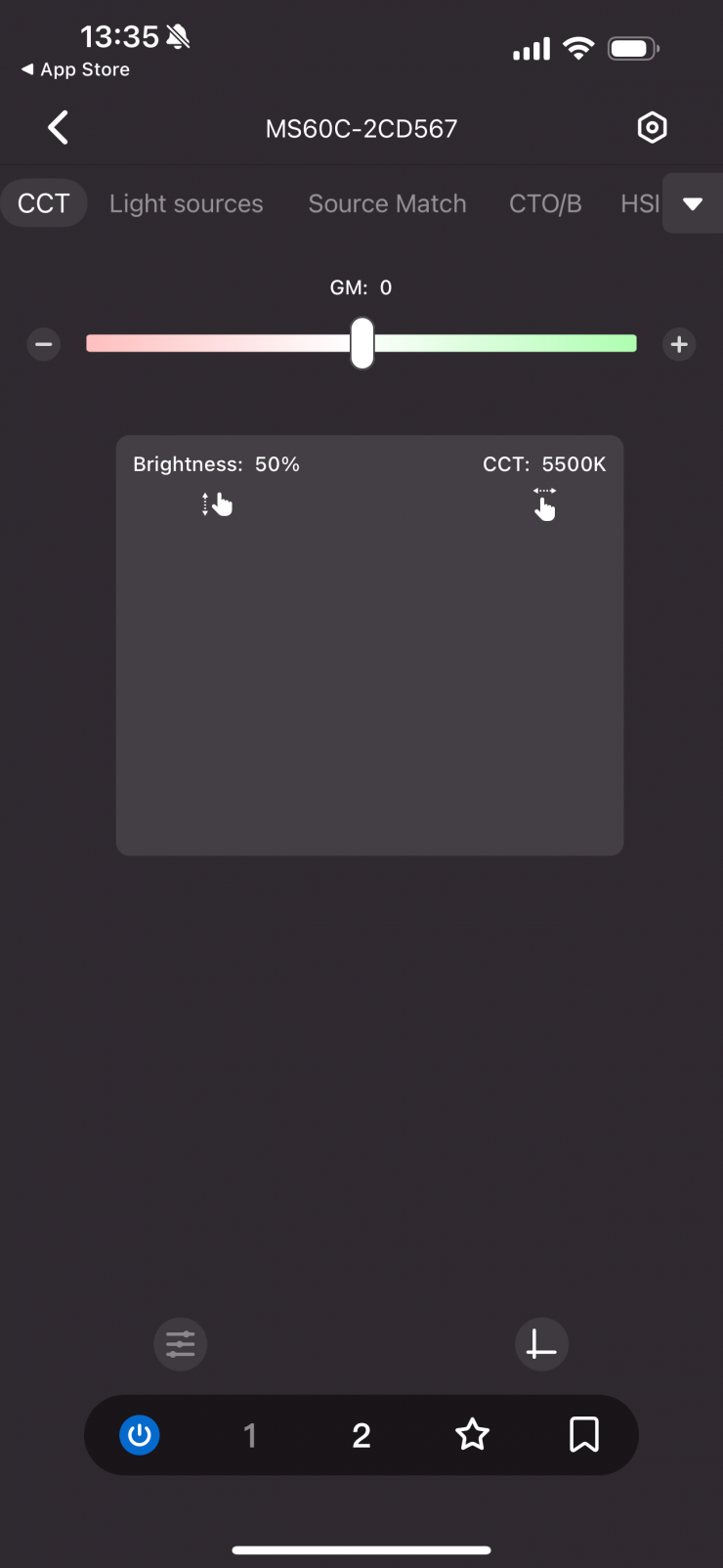The width and height of the screenshot is (723, 1568).
Task: Expand the modes dropdown arrow
Action: pos(693,203)
